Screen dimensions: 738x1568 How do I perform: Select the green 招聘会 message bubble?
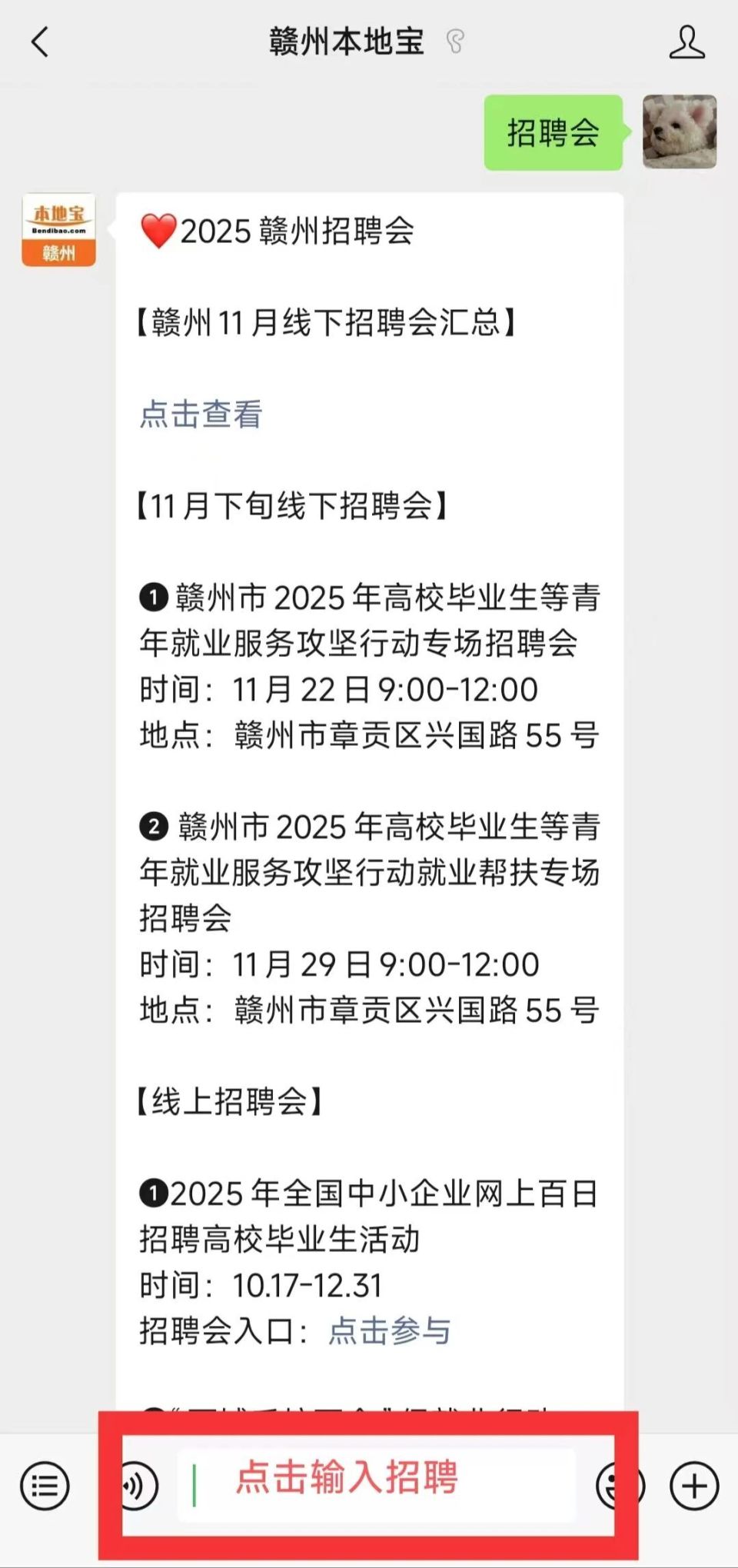(x=553, y=131)
